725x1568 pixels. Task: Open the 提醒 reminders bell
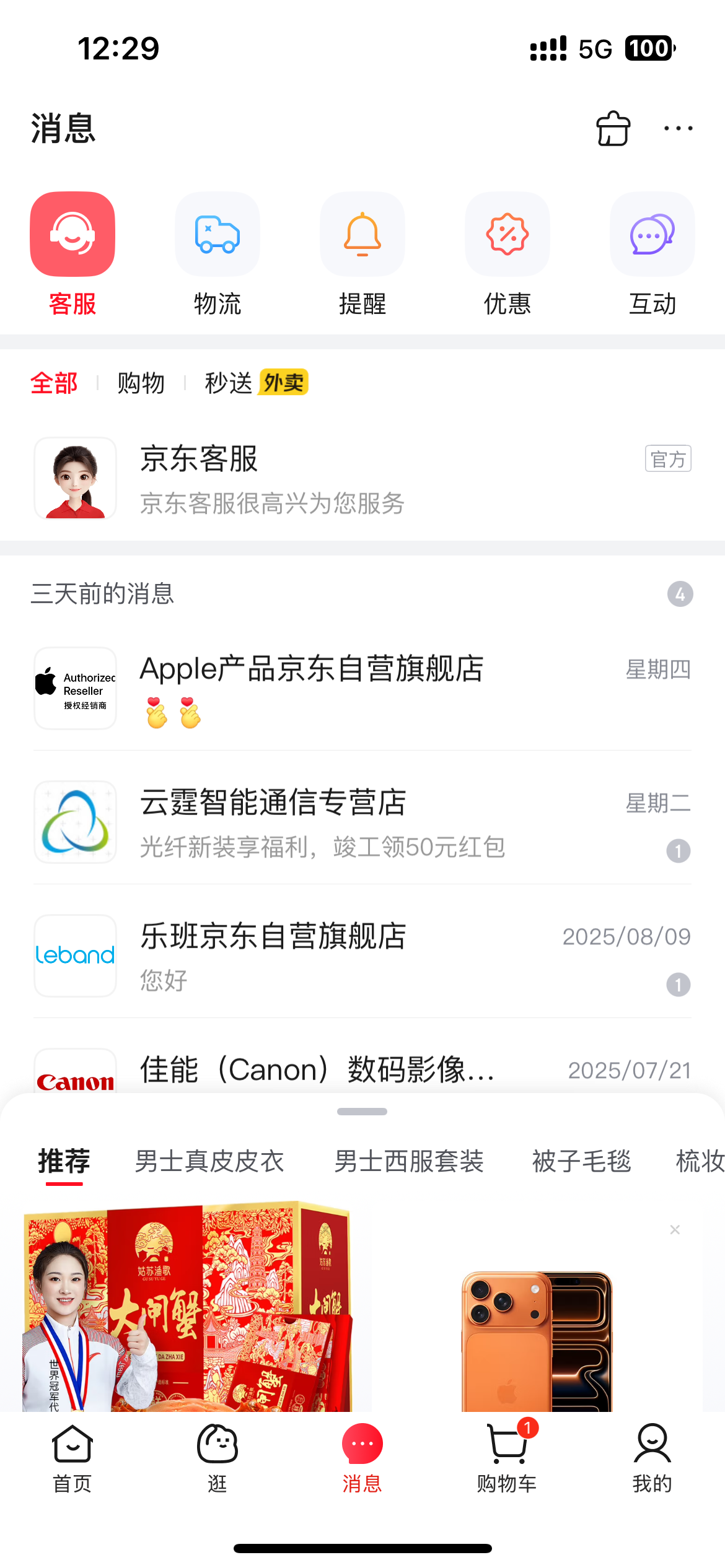tap(362, 255)
